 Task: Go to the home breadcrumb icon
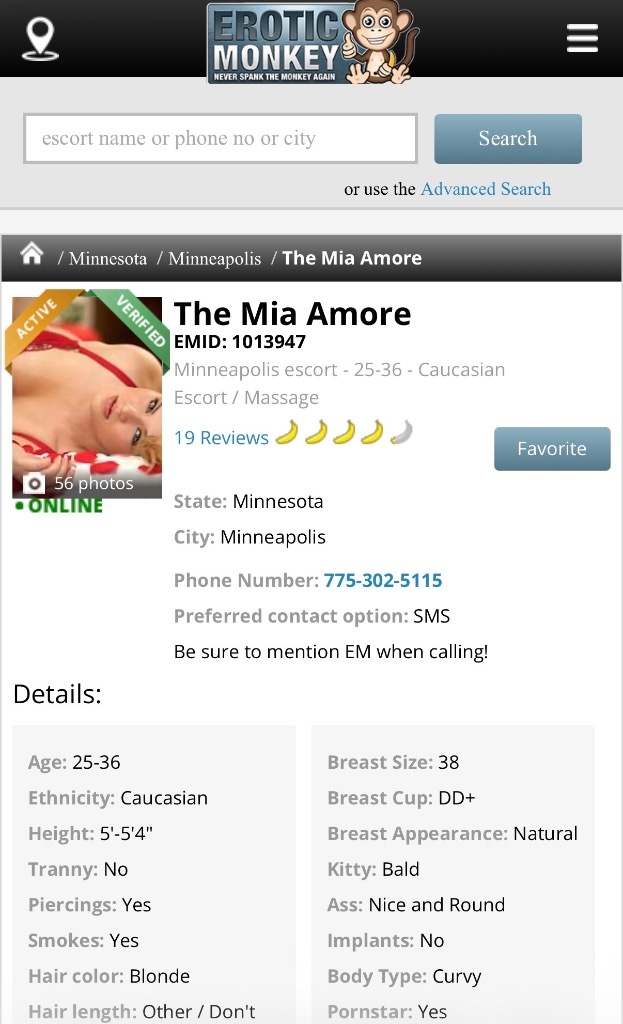tap(32, 255)
